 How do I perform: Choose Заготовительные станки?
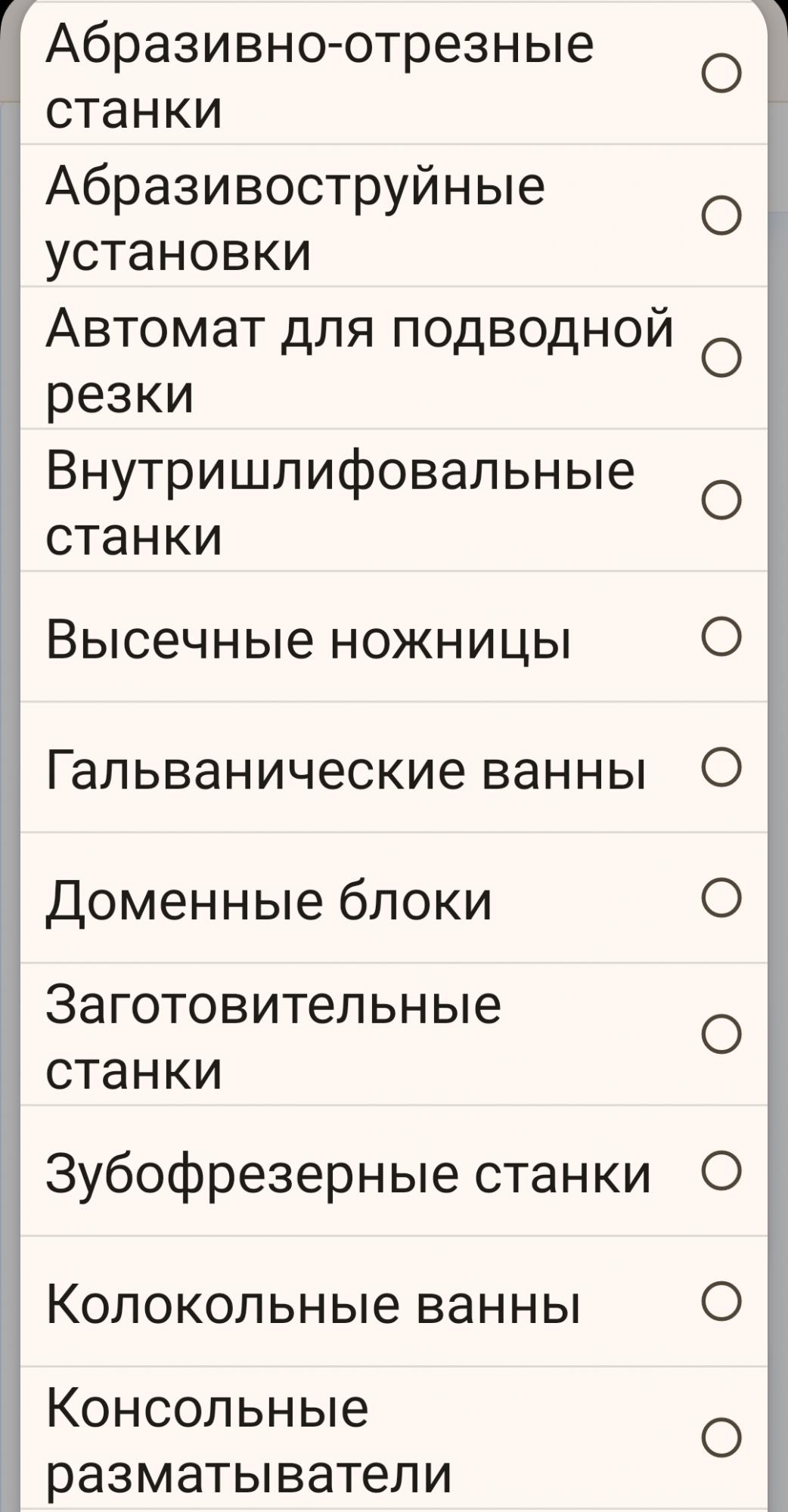click(x=720, y=1033)
